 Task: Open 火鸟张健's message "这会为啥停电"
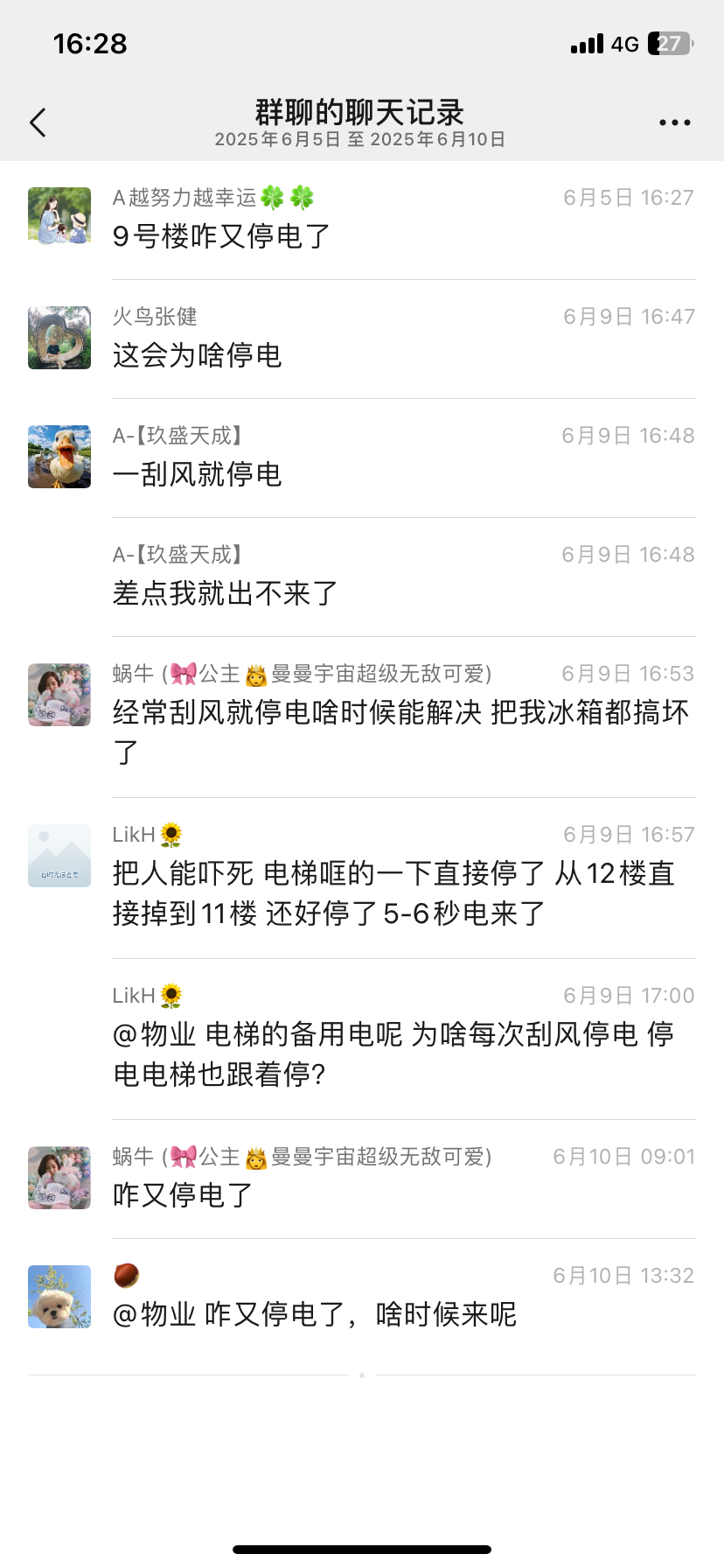[x=198, y=355]
